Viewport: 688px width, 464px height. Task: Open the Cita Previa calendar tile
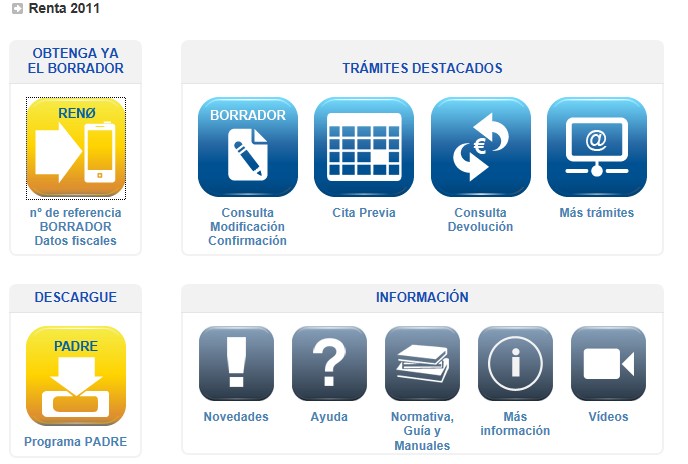(364, 147)
